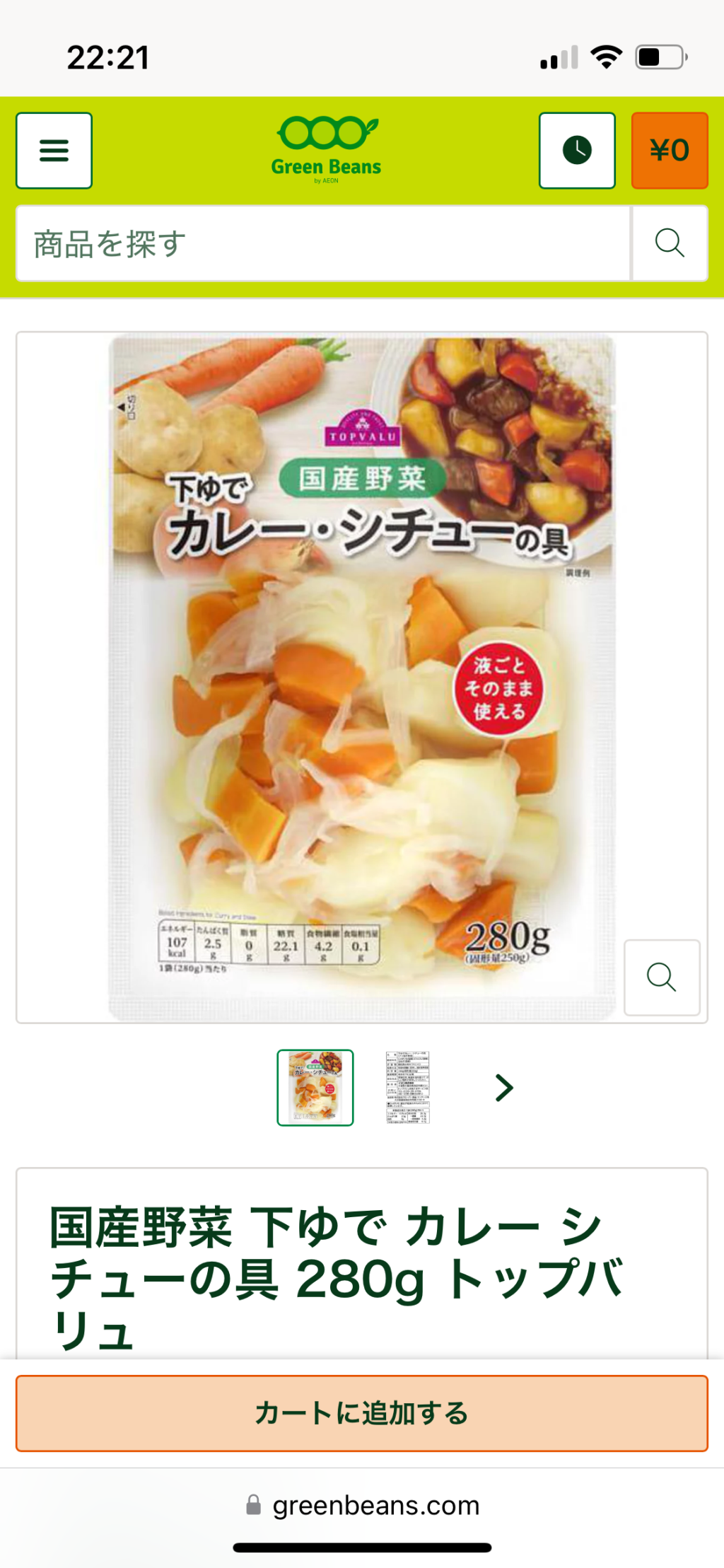This screenshot has height=1568, width=724.
Task: Zoom the product image with magnifier
Action: (662, 977)
